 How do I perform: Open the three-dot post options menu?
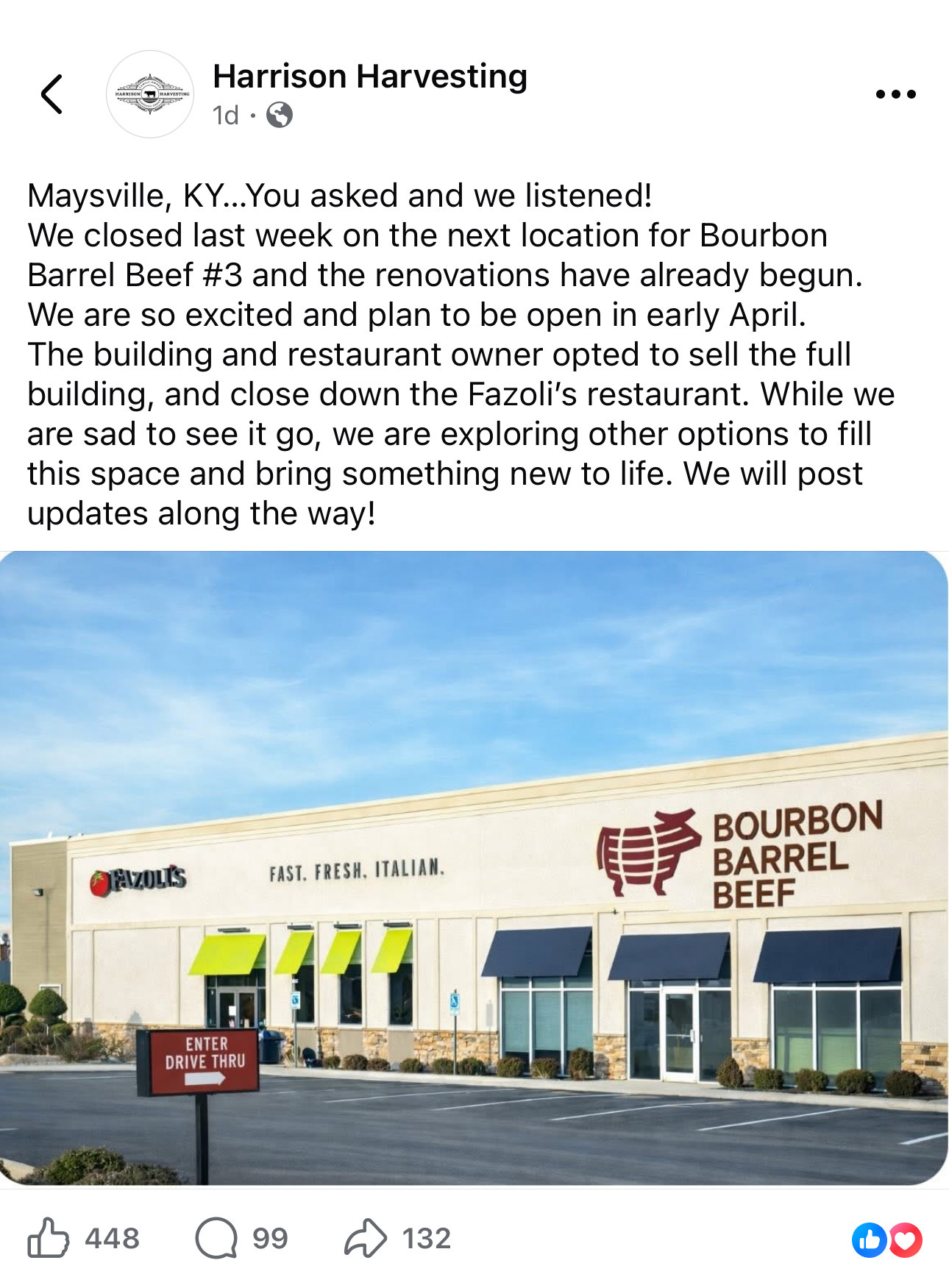[895, 94]
